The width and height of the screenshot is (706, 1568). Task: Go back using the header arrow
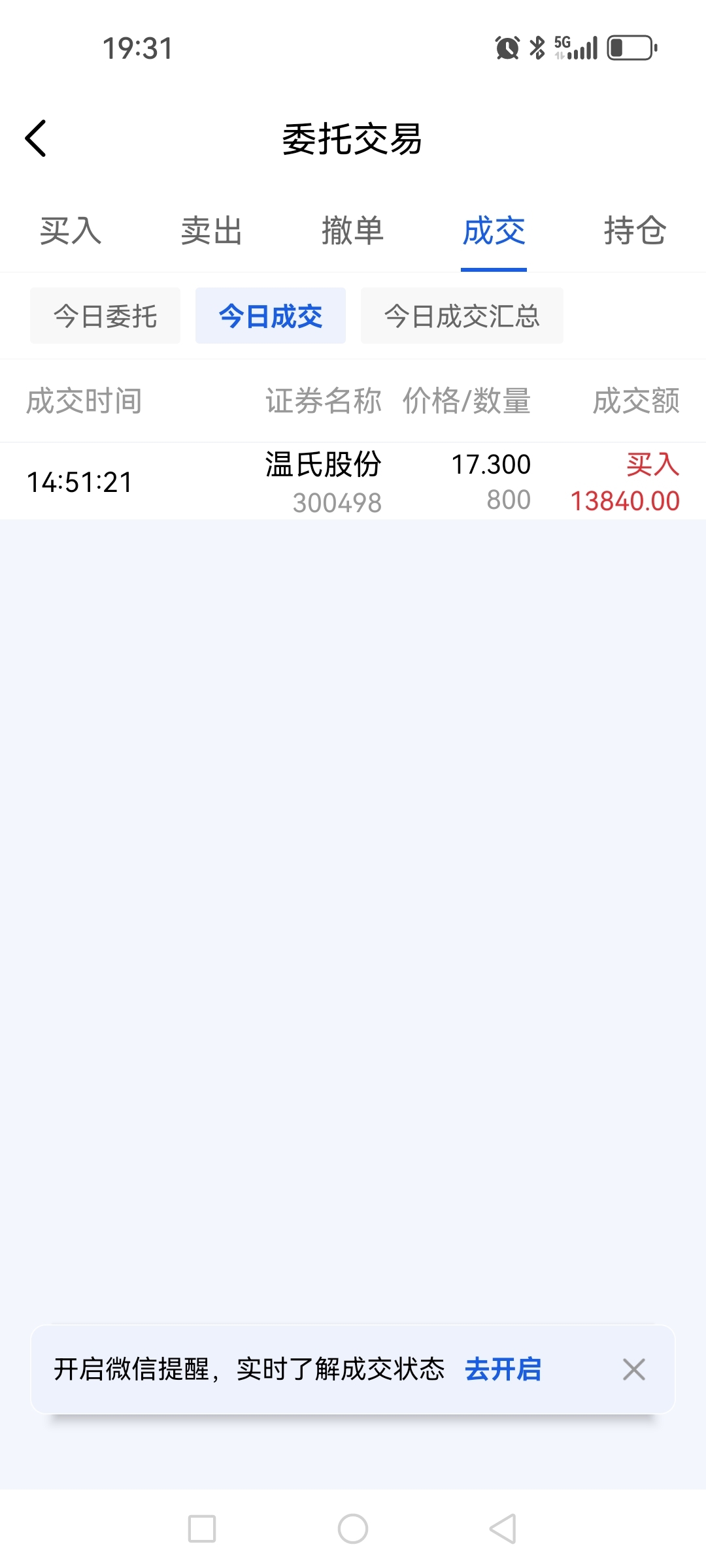[x=36, y=139]
